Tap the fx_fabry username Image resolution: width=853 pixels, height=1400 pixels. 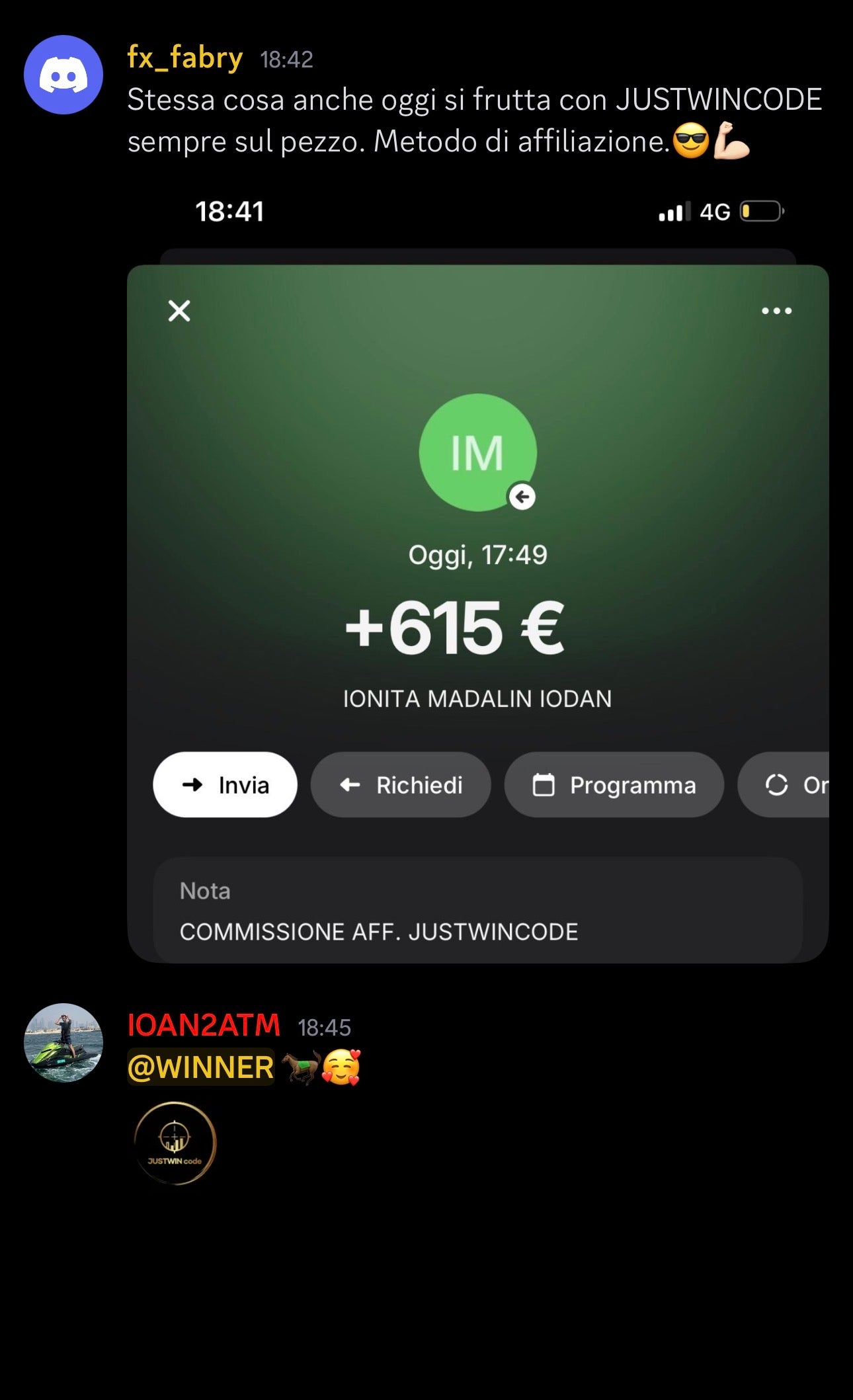pos(184,58)
